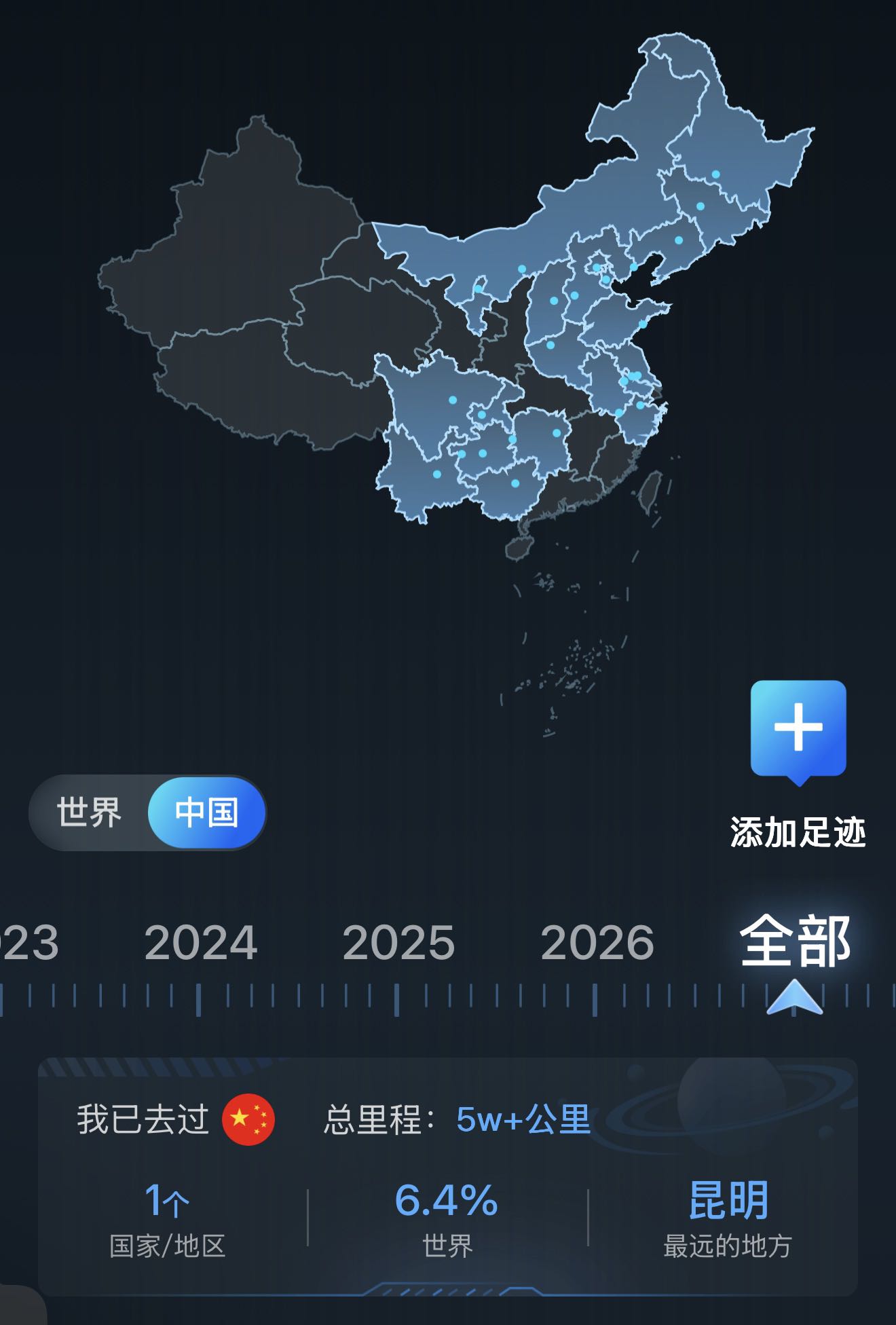Select the 中国 map view
The width and height of the screenshot is (896, 1325).
tap(206, 813)
